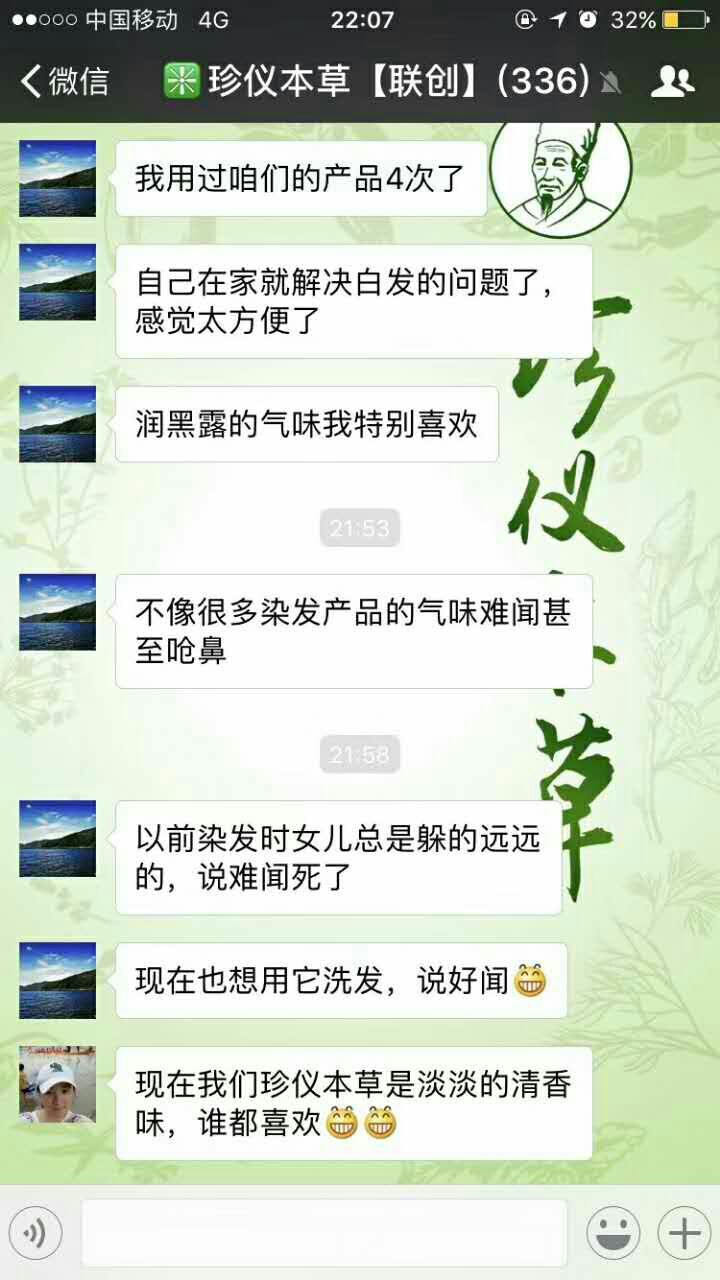The width and height of the screenshot is (720, 1280).
Task: Open the plus attachments menu
Action: point(684,1233)
